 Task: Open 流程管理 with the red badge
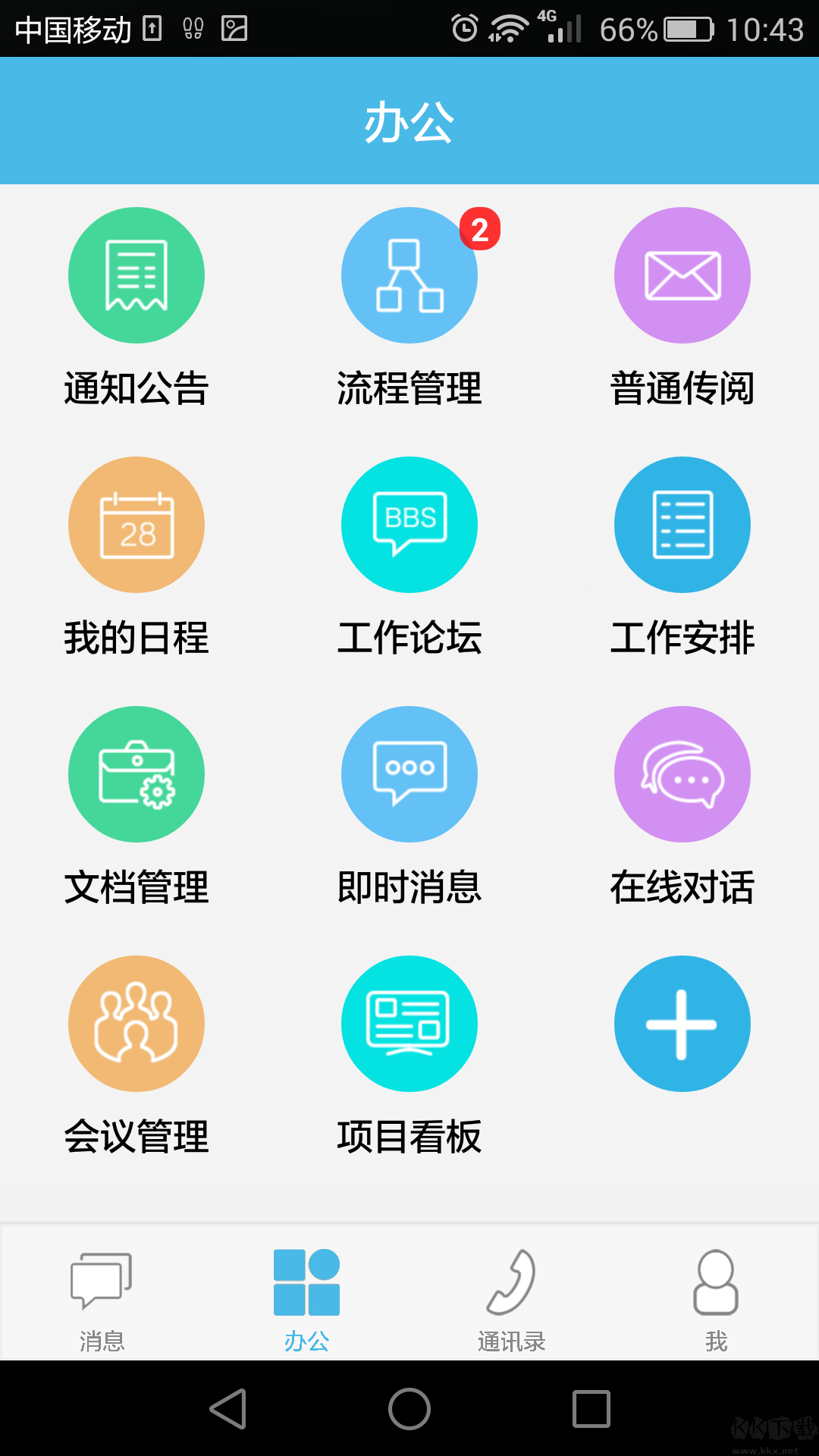409,275
